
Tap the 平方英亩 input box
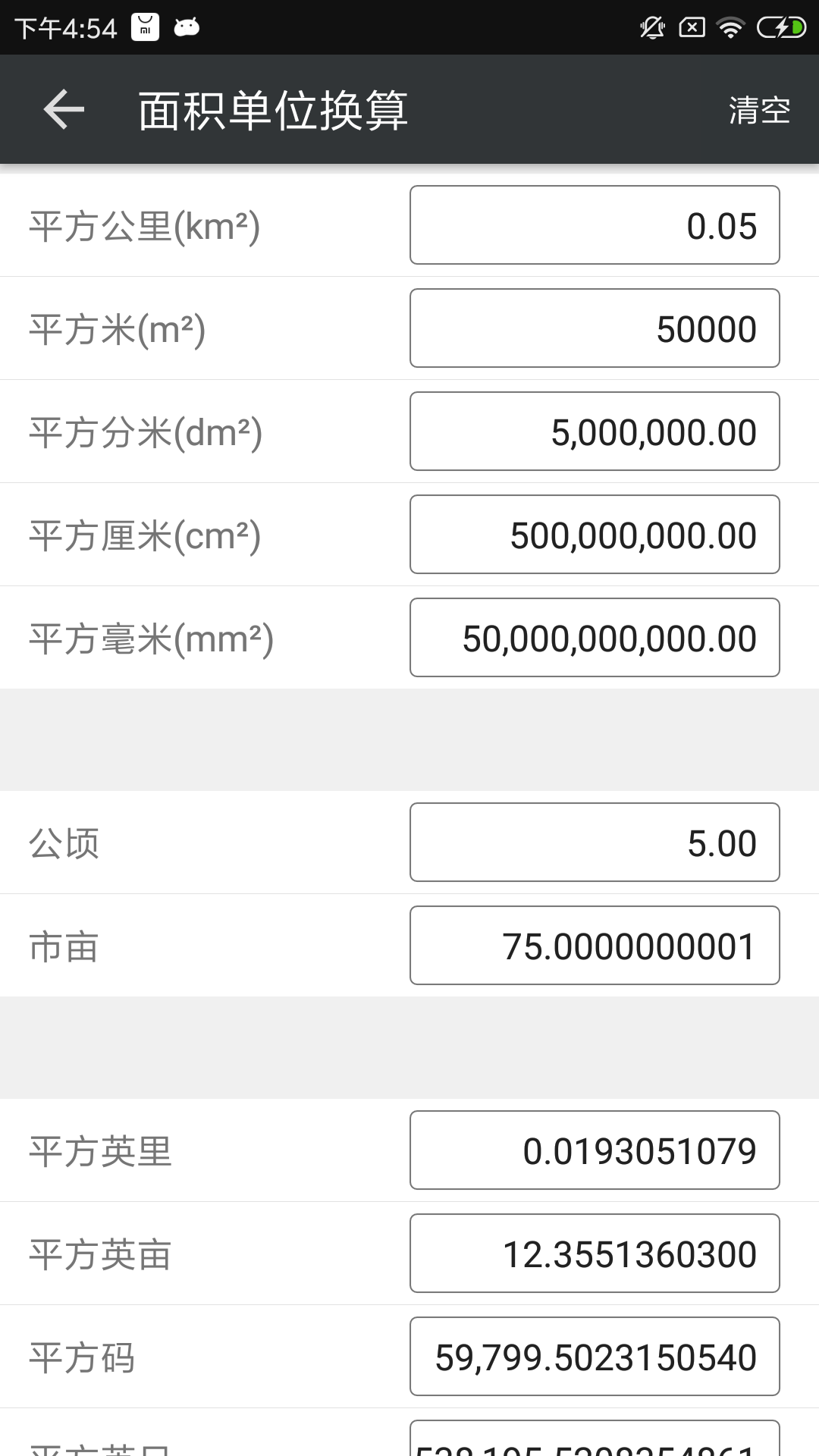click(x=595, y=1254)
